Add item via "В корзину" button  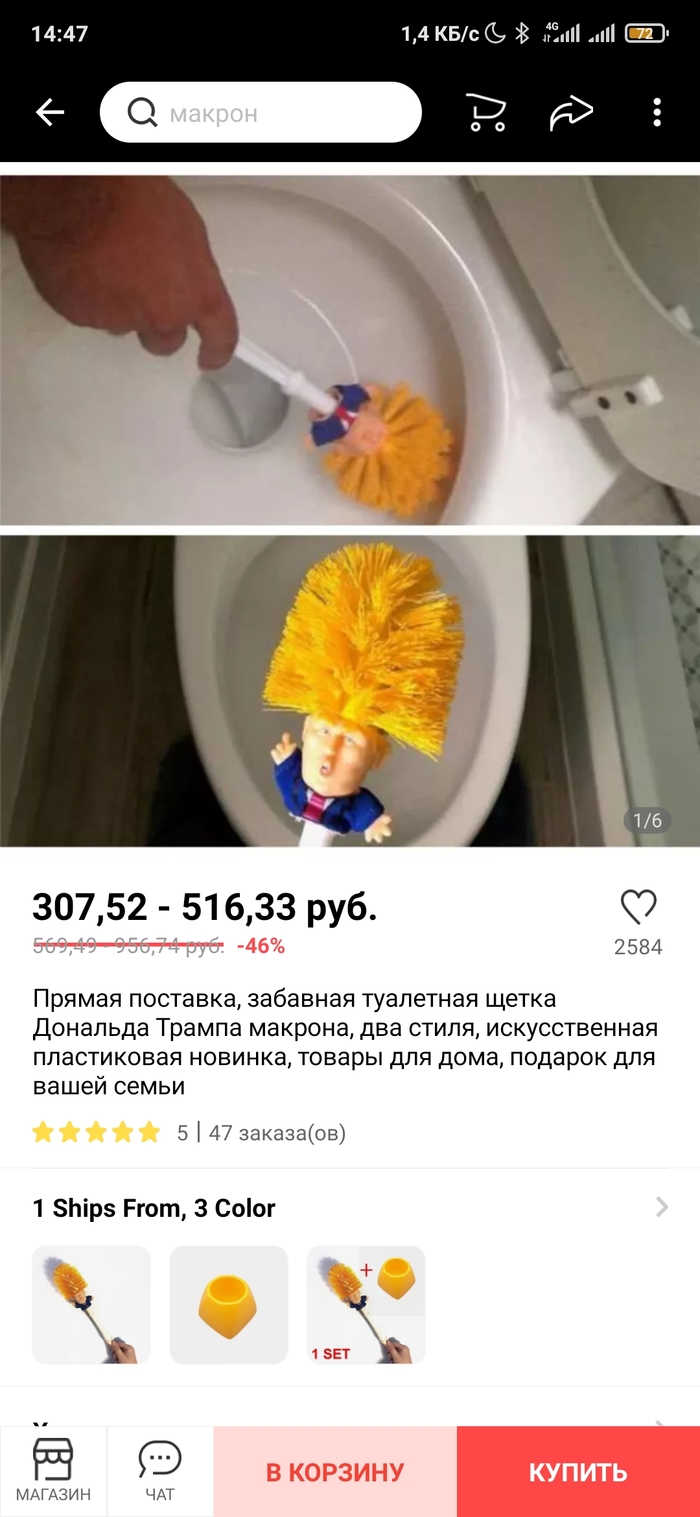click(x=335, y=1472)
